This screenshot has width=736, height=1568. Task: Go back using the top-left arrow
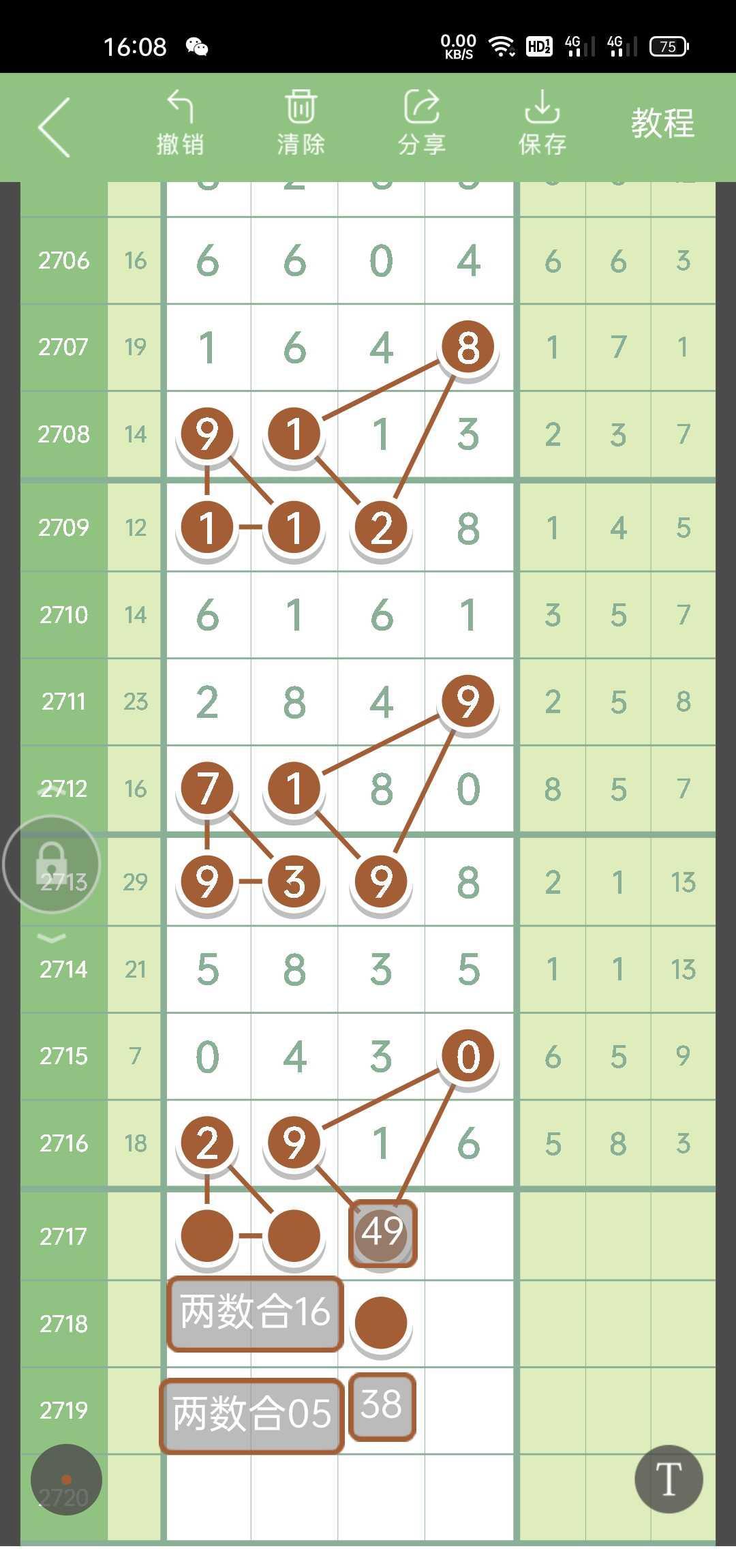point(55,127)
